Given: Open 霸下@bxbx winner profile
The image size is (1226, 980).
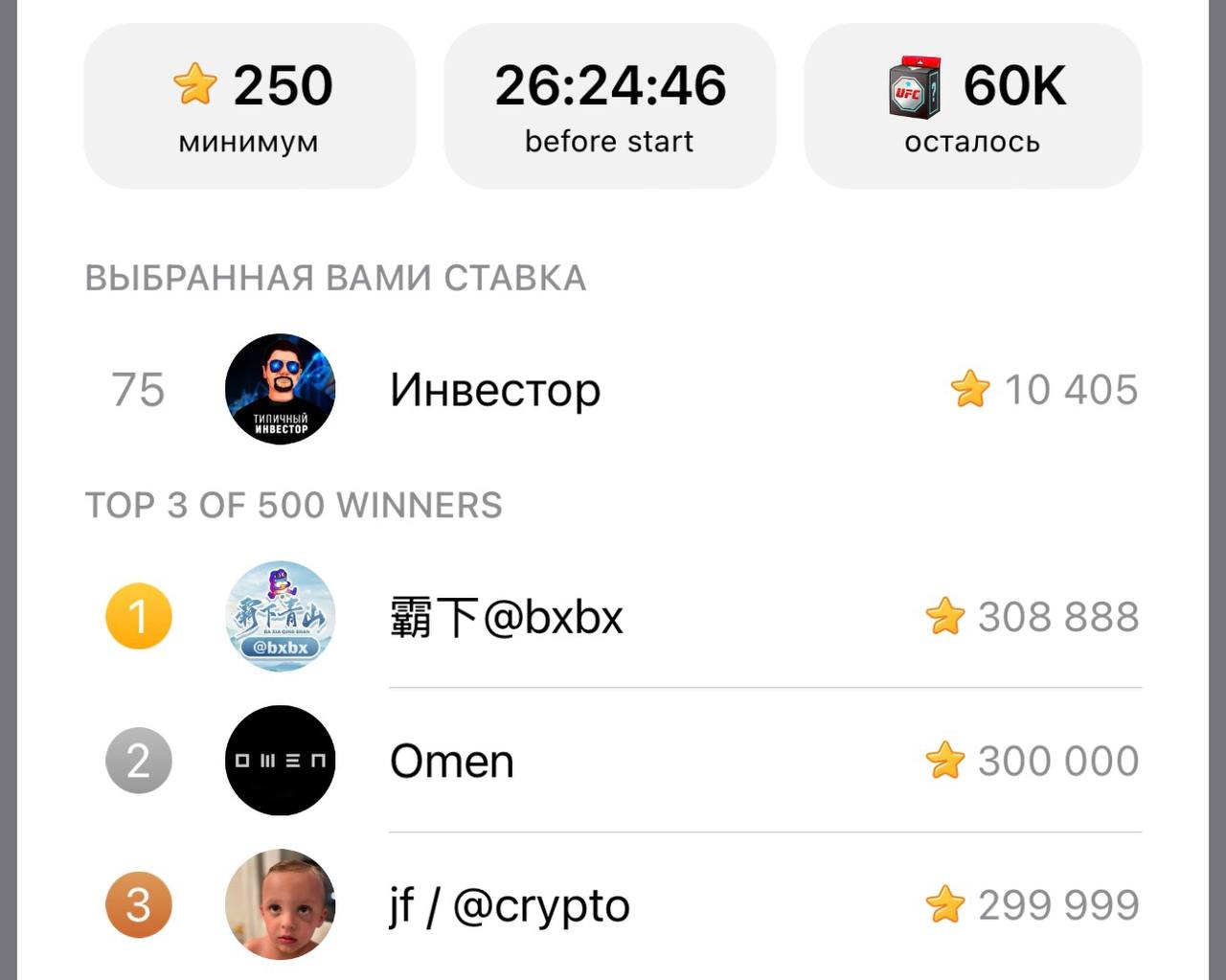Looking at the screenshot, I should 506,617.
